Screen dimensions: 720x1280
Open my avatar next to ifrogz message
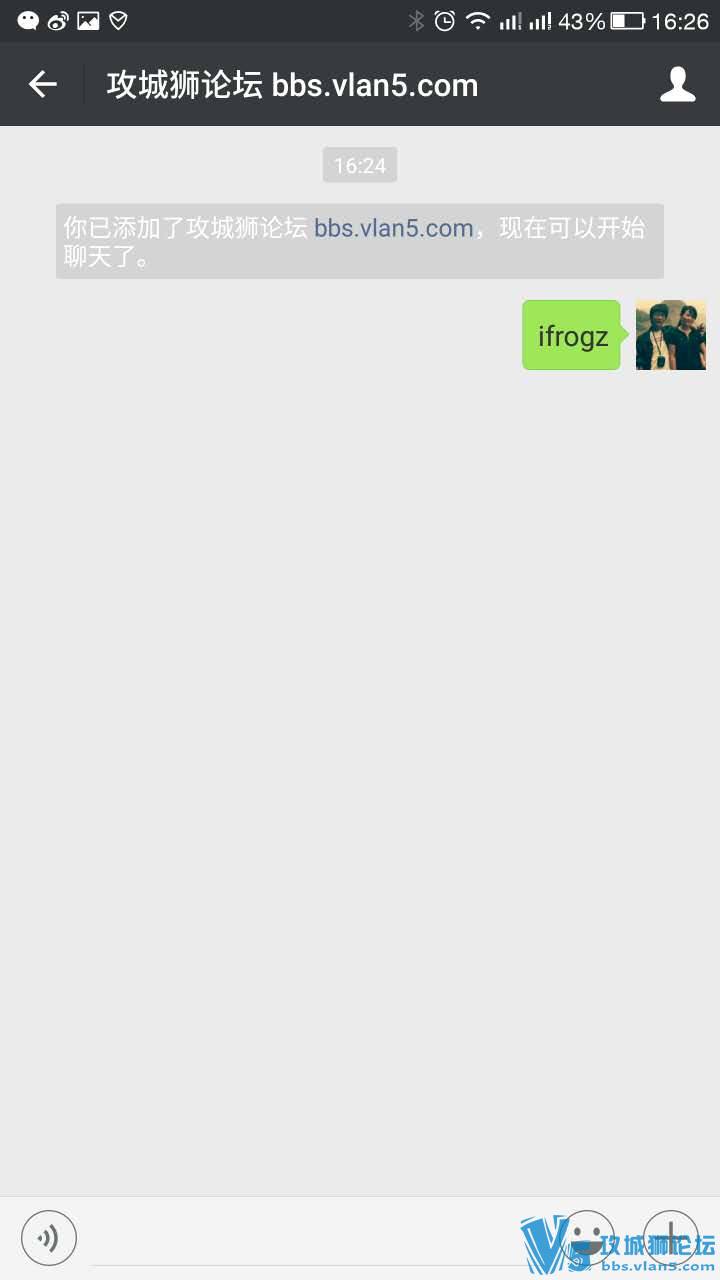[x=670, y=335]
